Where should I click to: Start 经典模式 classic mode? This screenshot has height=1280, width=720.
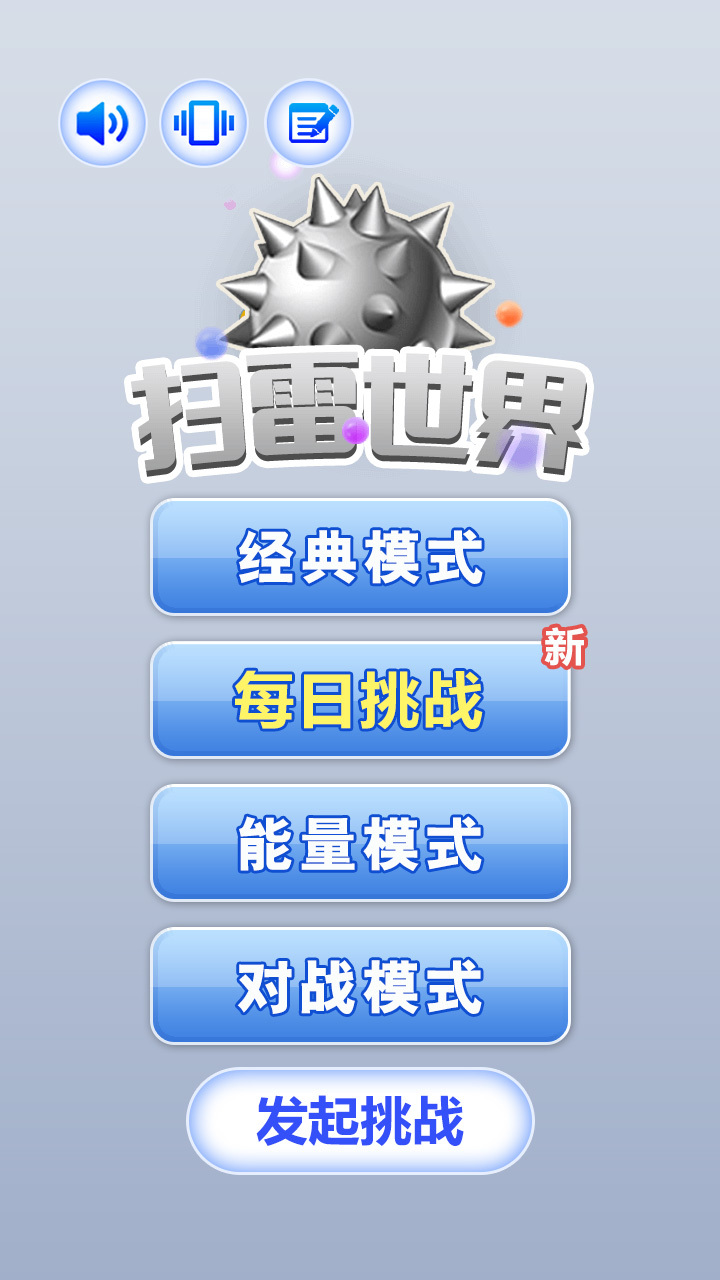360,557
